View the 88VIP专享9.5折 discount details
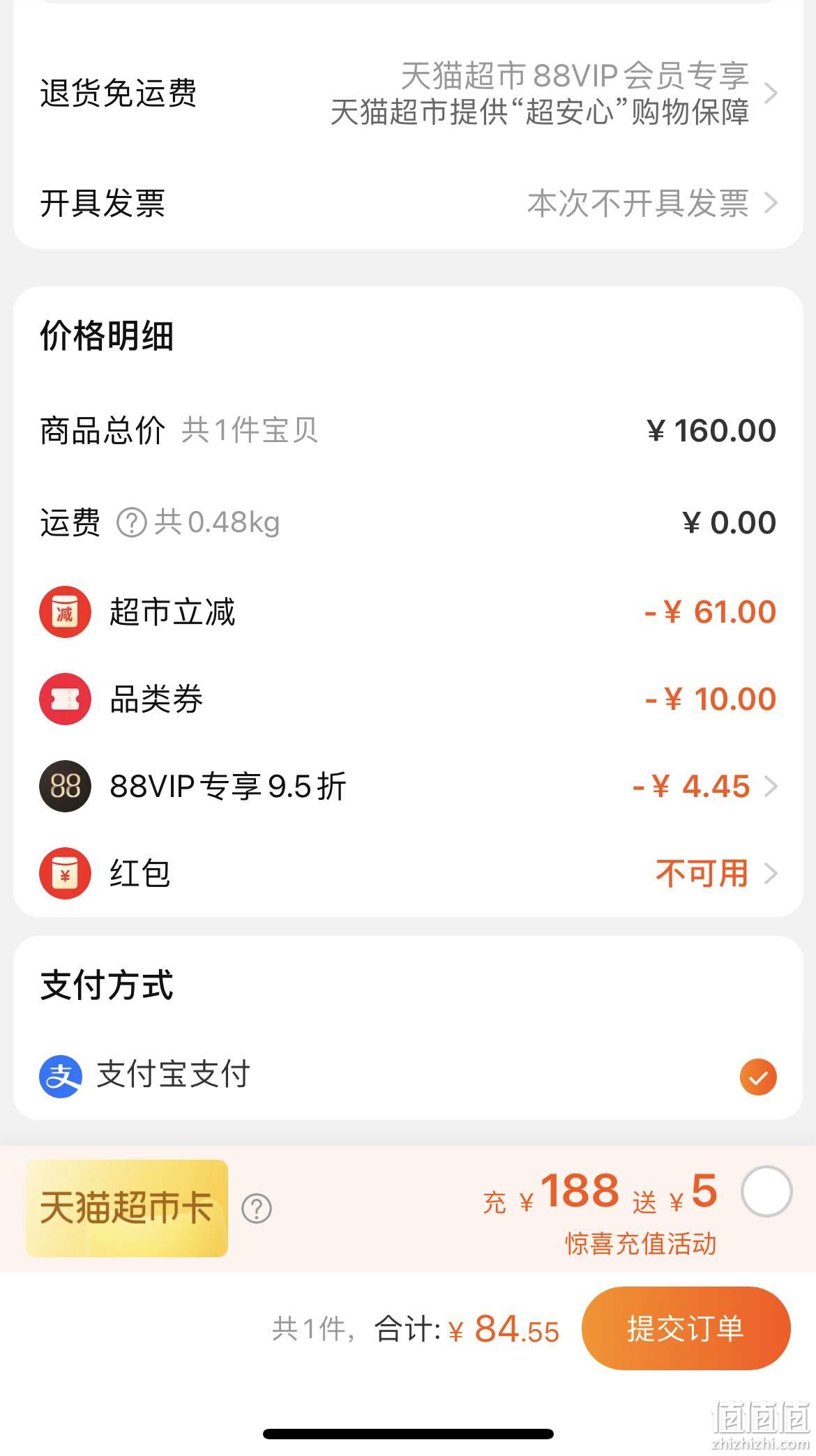Screen dimensions: 816x1456 408,786
